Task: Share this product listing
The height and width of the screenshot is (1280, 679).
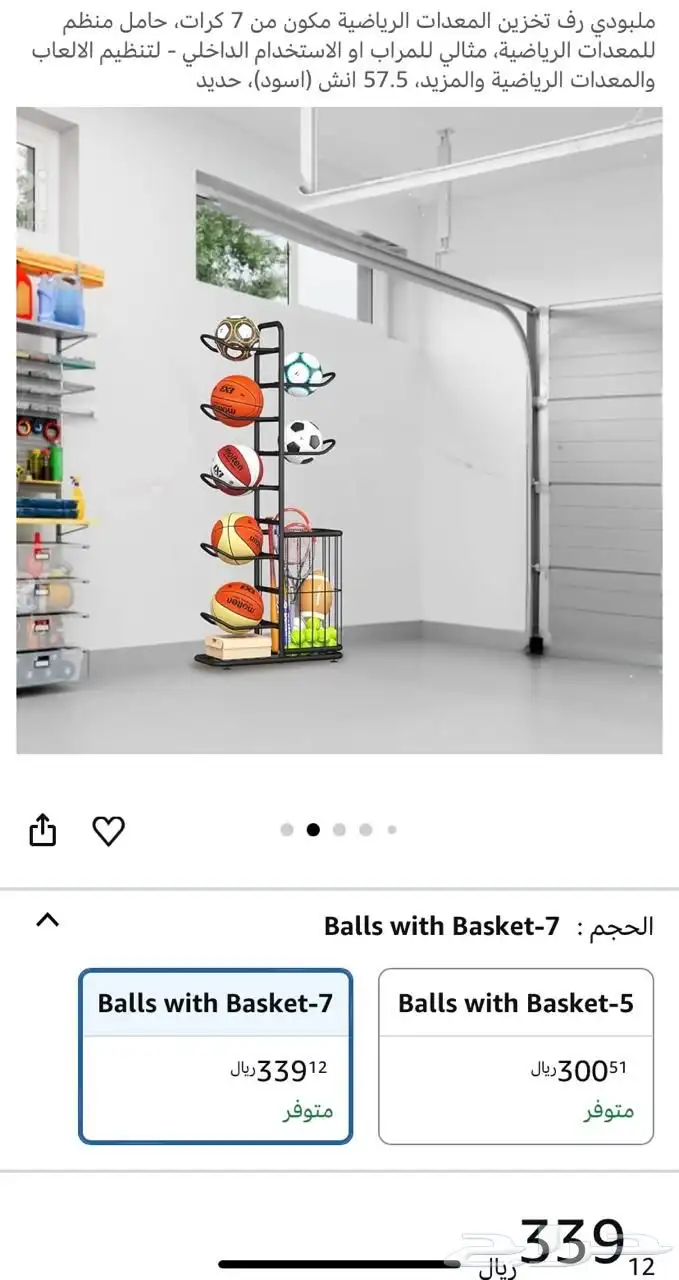Action: (43, 829)
